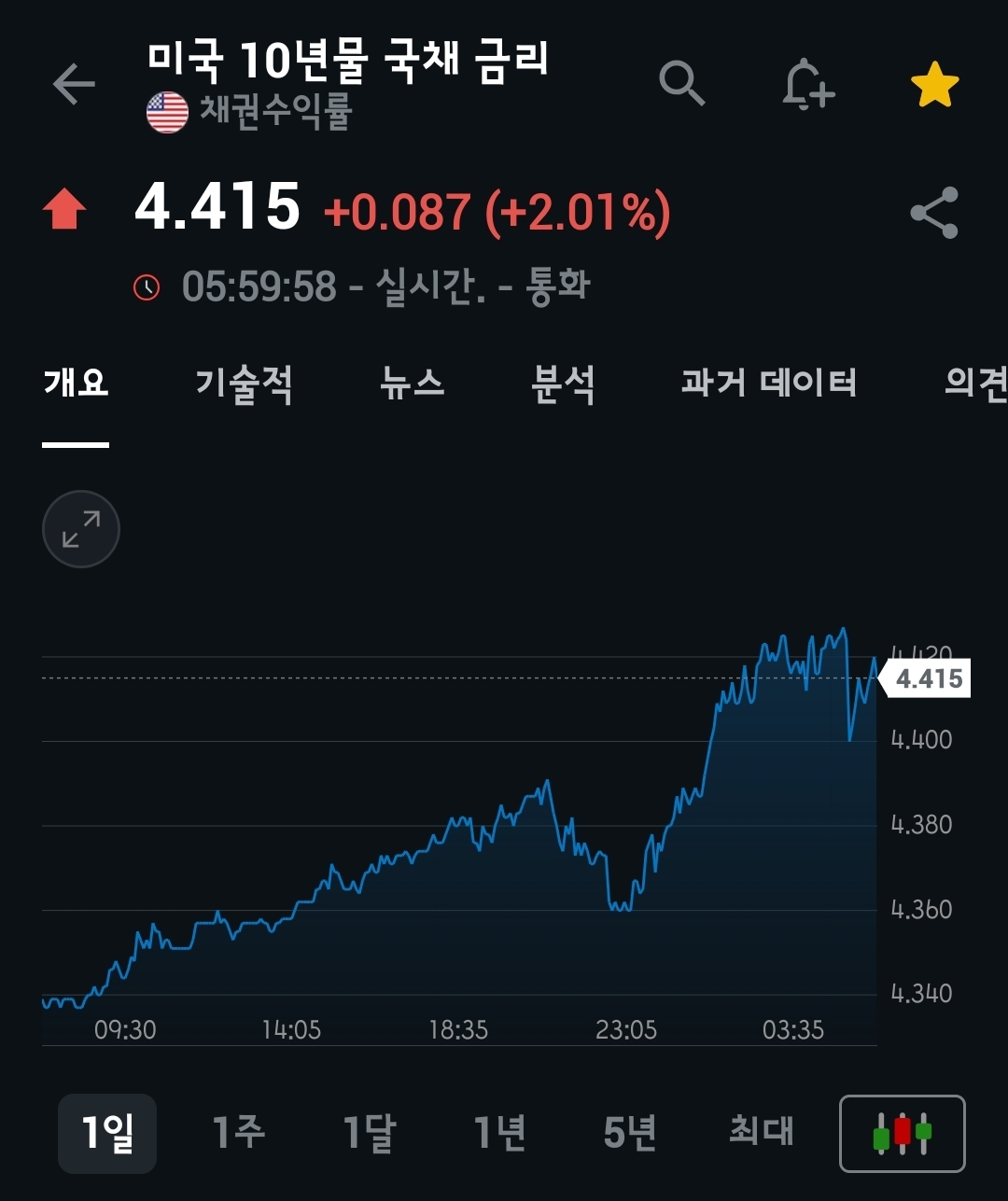Select the 1일 chart range

pos(107,1133)
